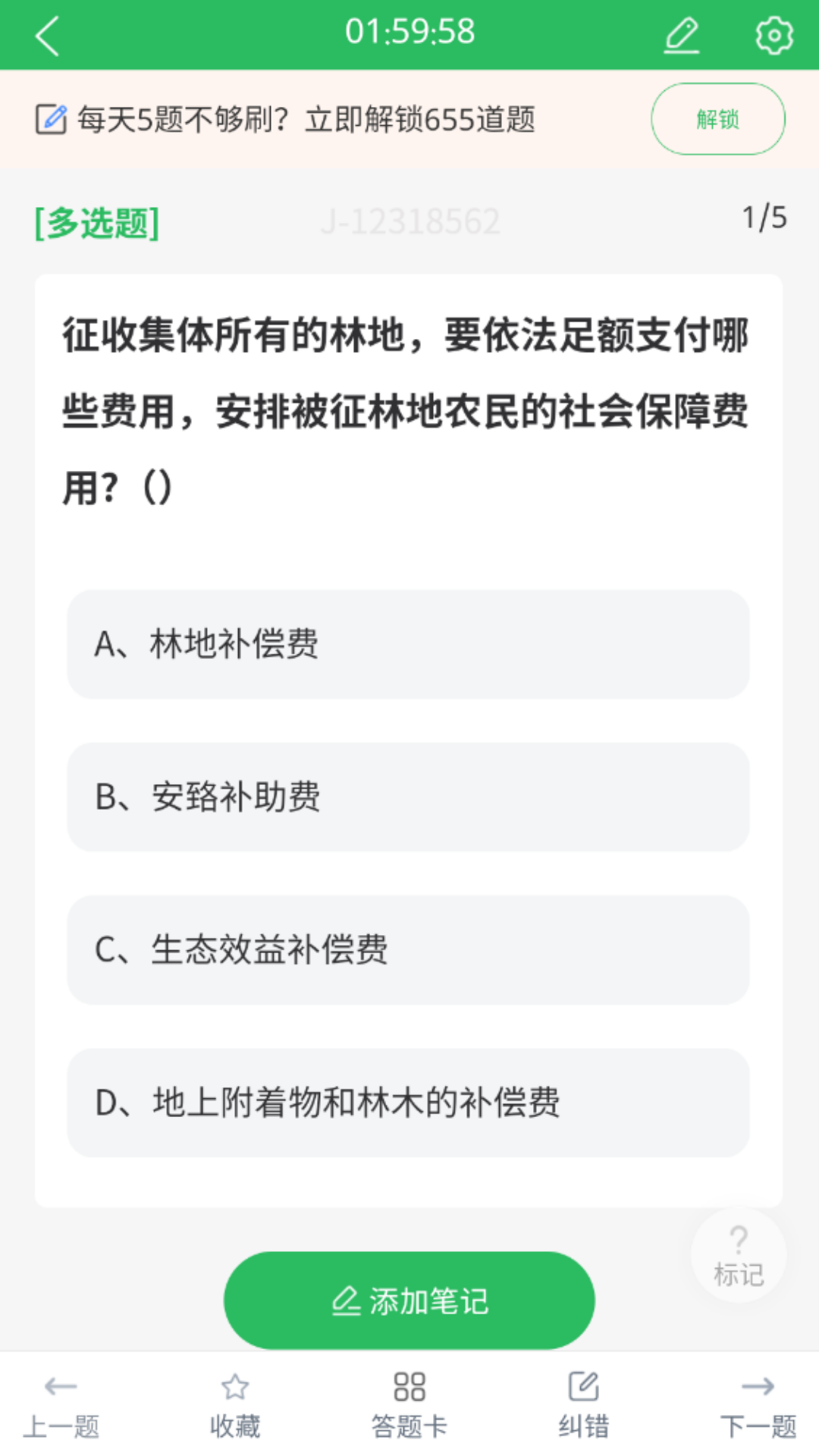Image resolution: width=819 pixels, height=1456 pixels.
Task: Select option B 安臵补助费
Action: [408, 798]
